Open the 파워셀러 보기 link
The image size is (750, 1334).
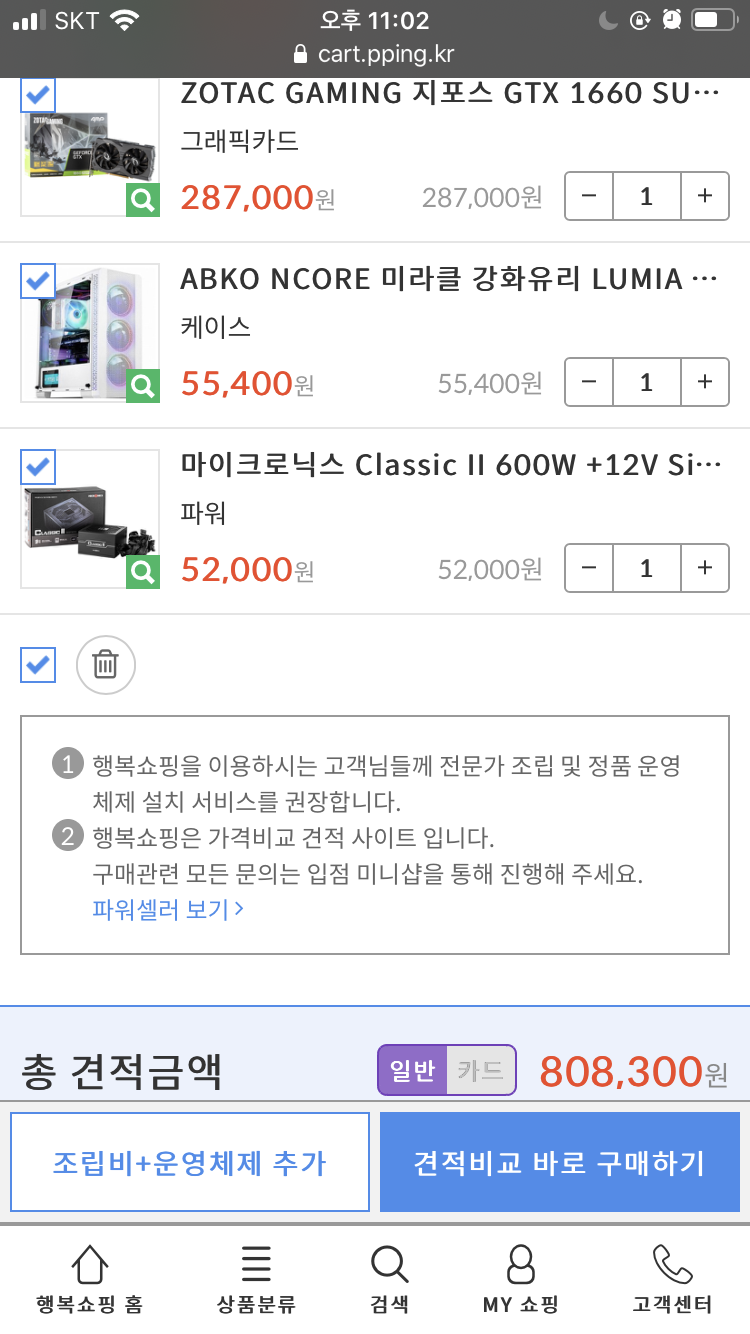pos(168,909)
